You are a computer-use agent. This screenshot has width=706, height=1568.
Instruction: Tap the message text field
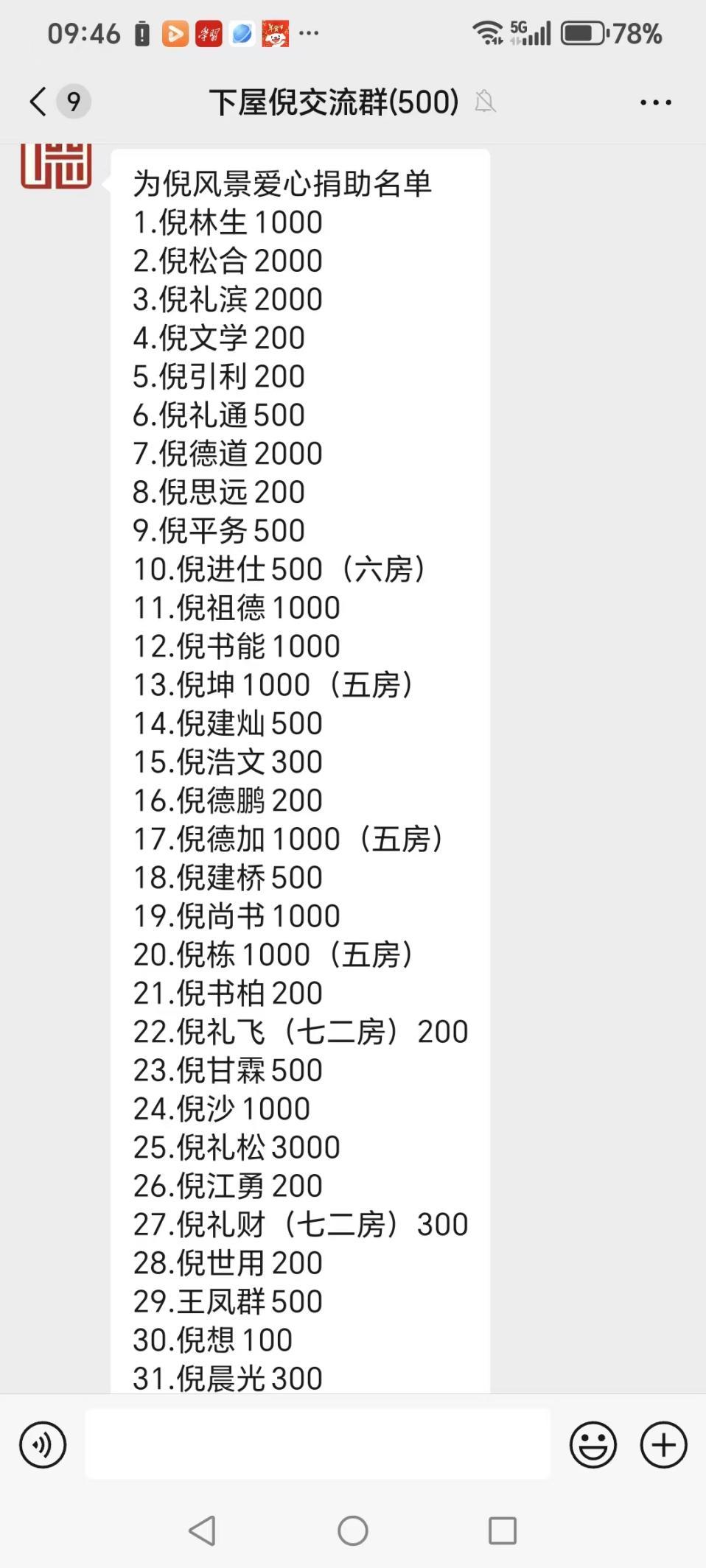[318, 1444]
